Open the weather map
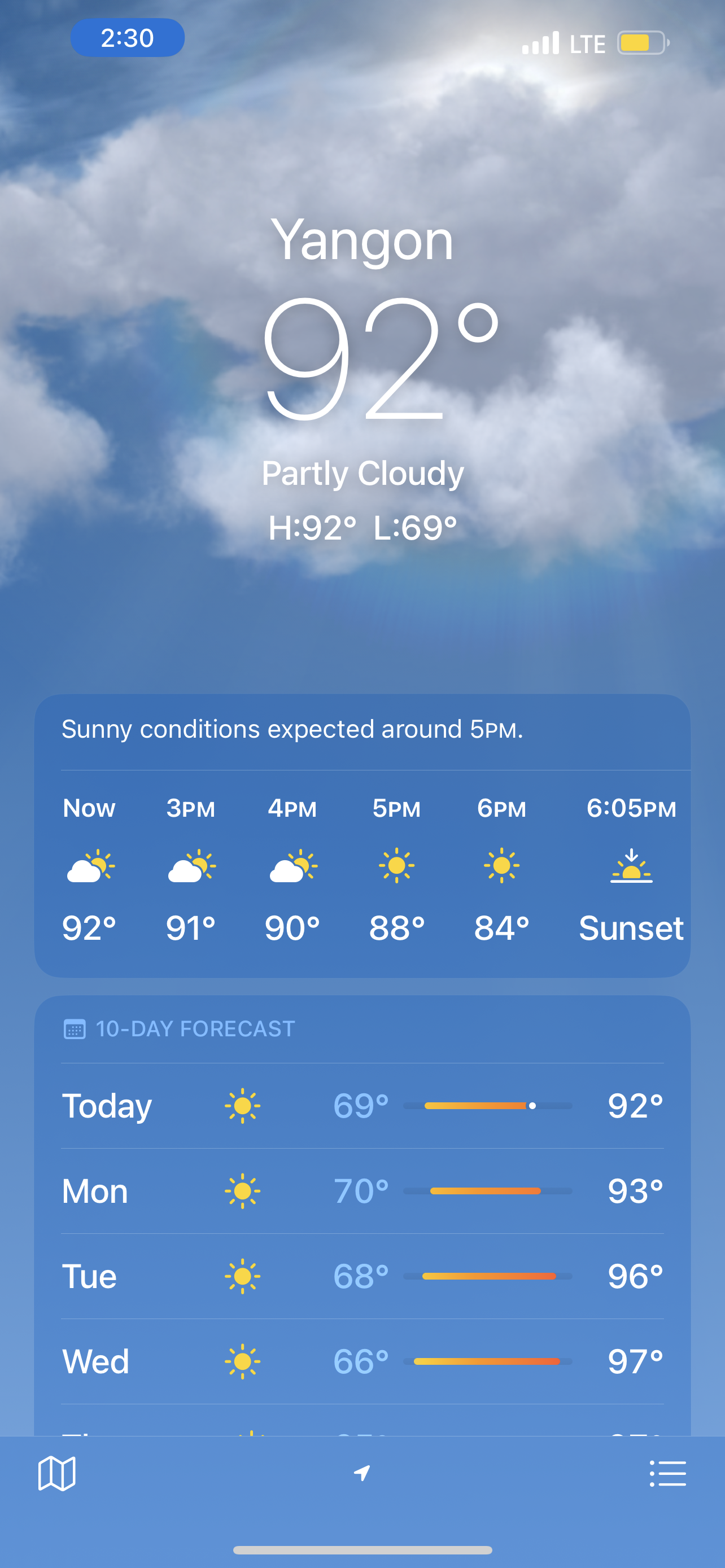This screenshot has width=725, height=1568. (x=56, y=1474)
